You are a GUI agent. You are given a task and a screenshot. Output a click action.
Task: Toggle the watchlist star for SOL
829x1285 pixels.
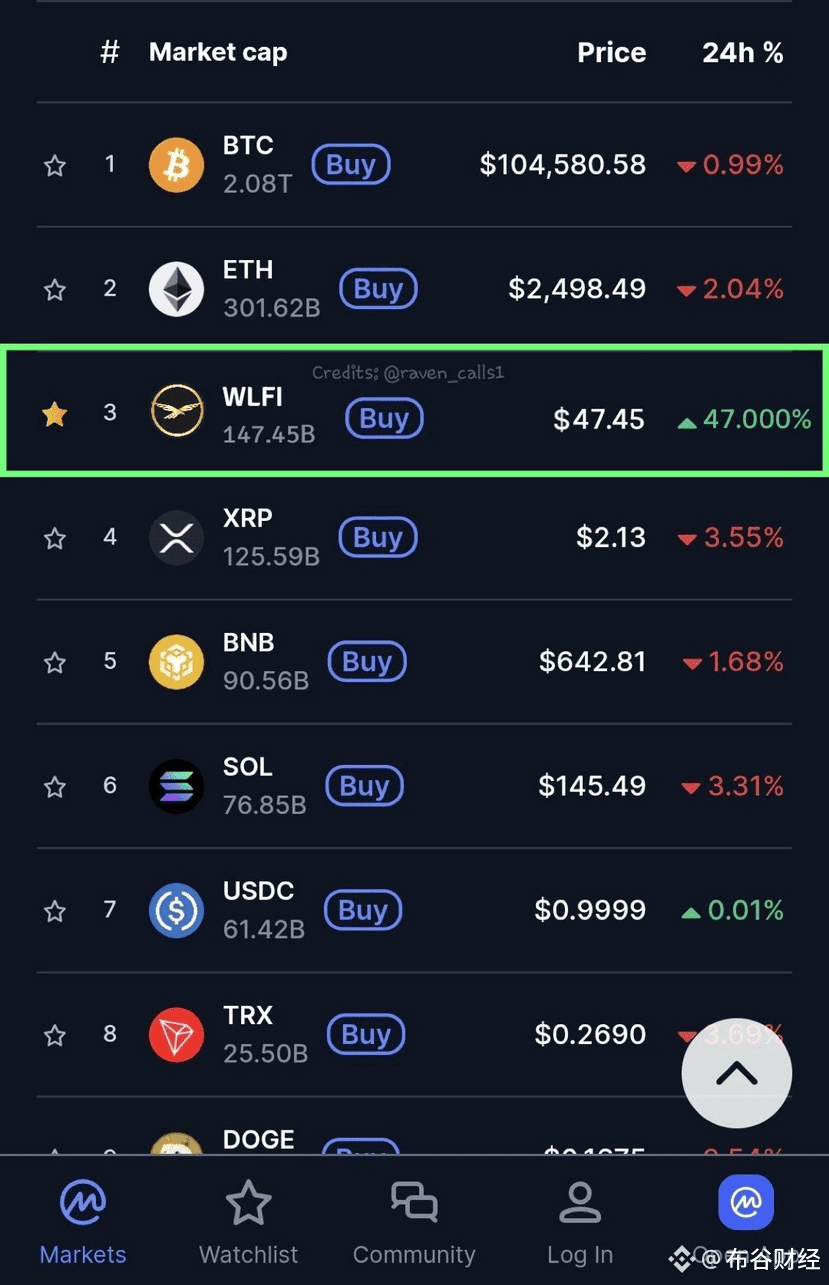tap(54, 785)
